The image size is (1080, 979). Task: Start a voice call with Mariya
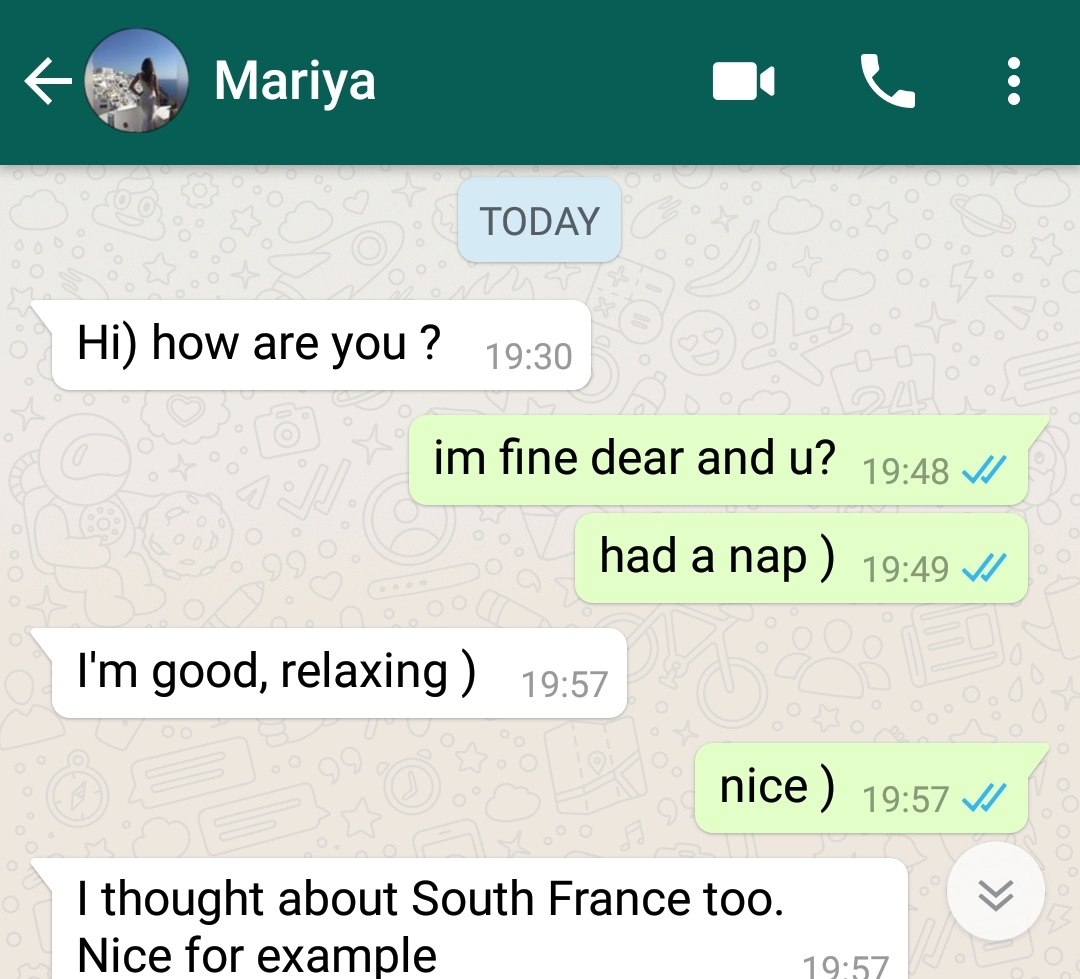[887, 82]
